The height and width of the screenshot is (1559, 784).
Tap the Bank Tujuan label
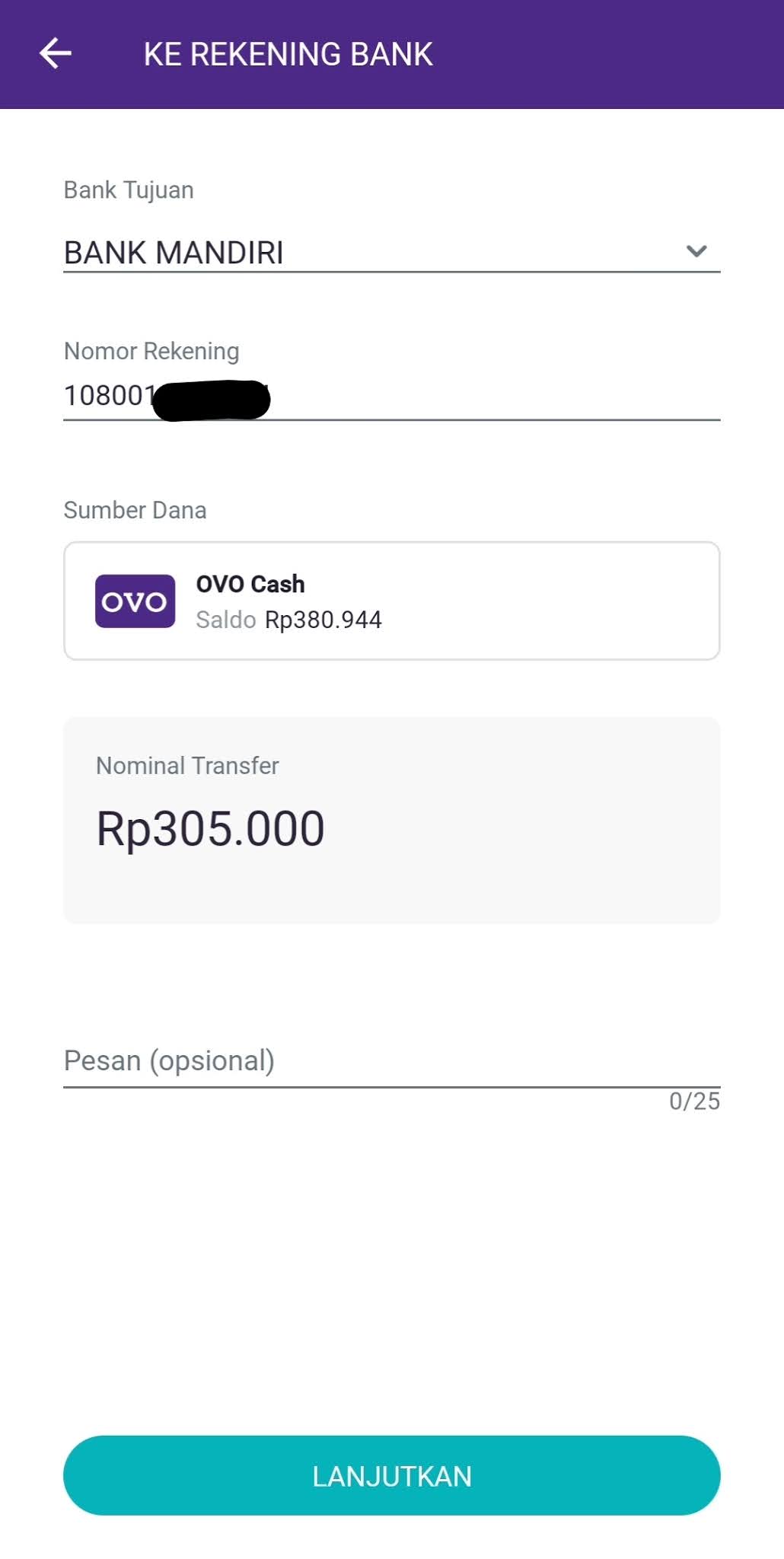(x=128, y=190)
